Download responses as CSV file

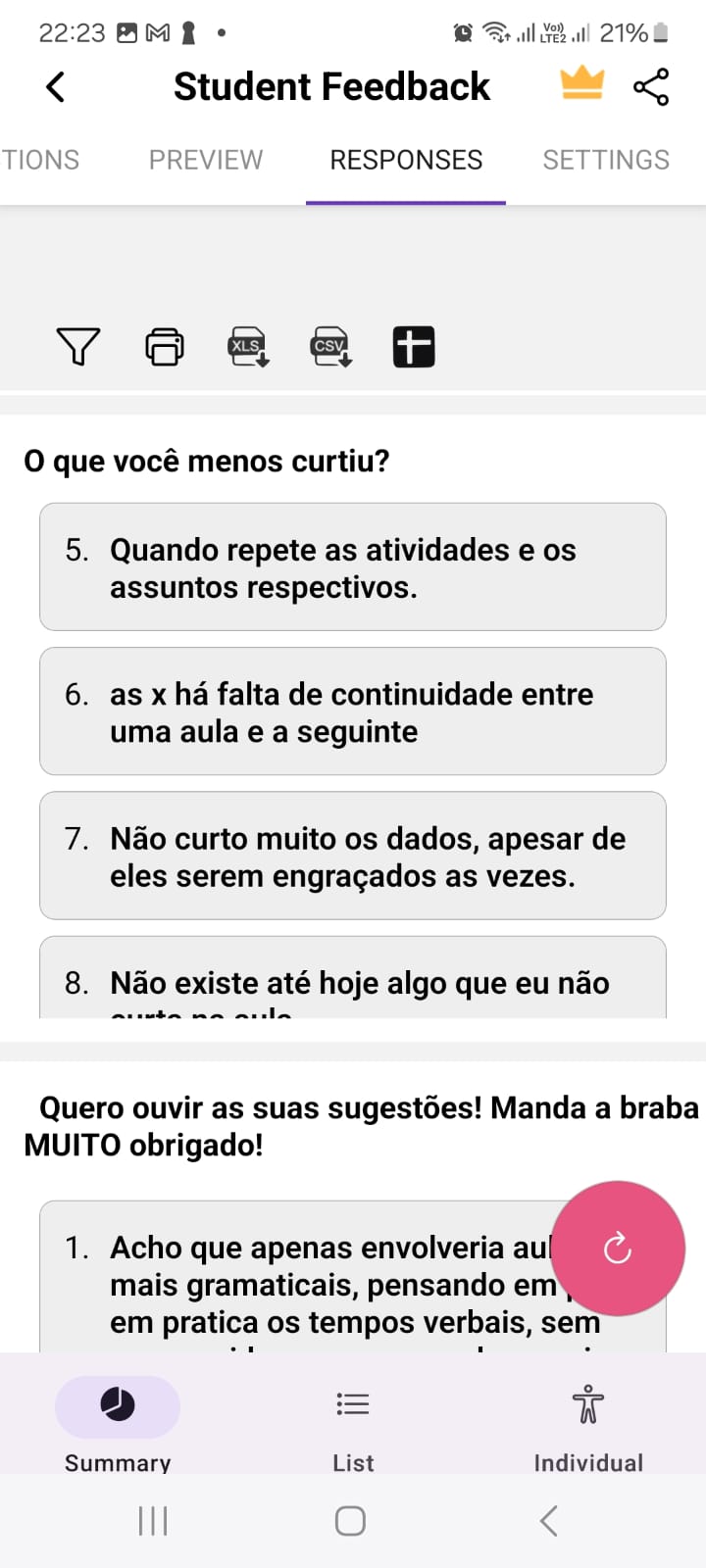coord(331,347)
